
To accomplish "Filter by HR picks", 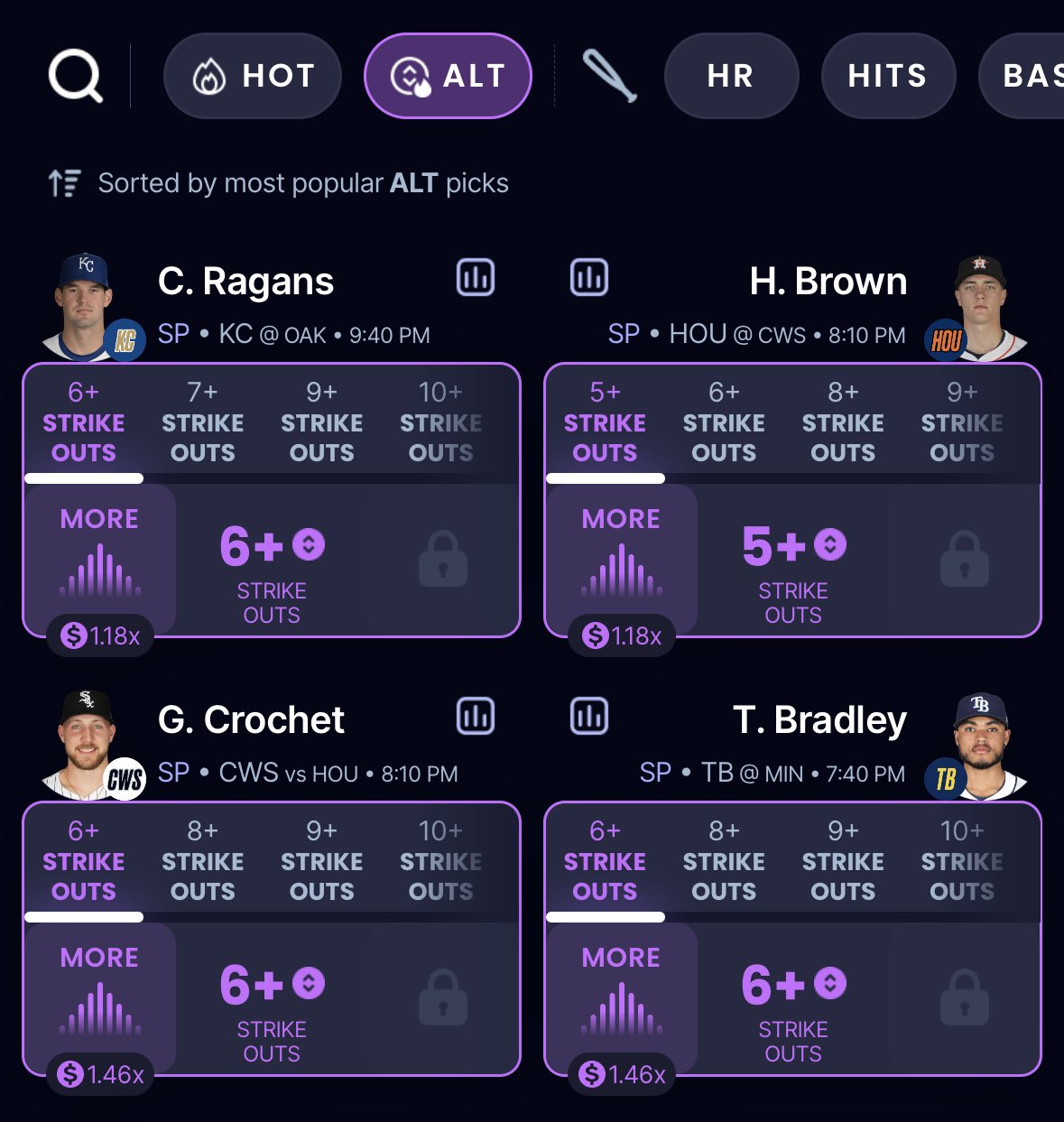I will coord(731,76).
